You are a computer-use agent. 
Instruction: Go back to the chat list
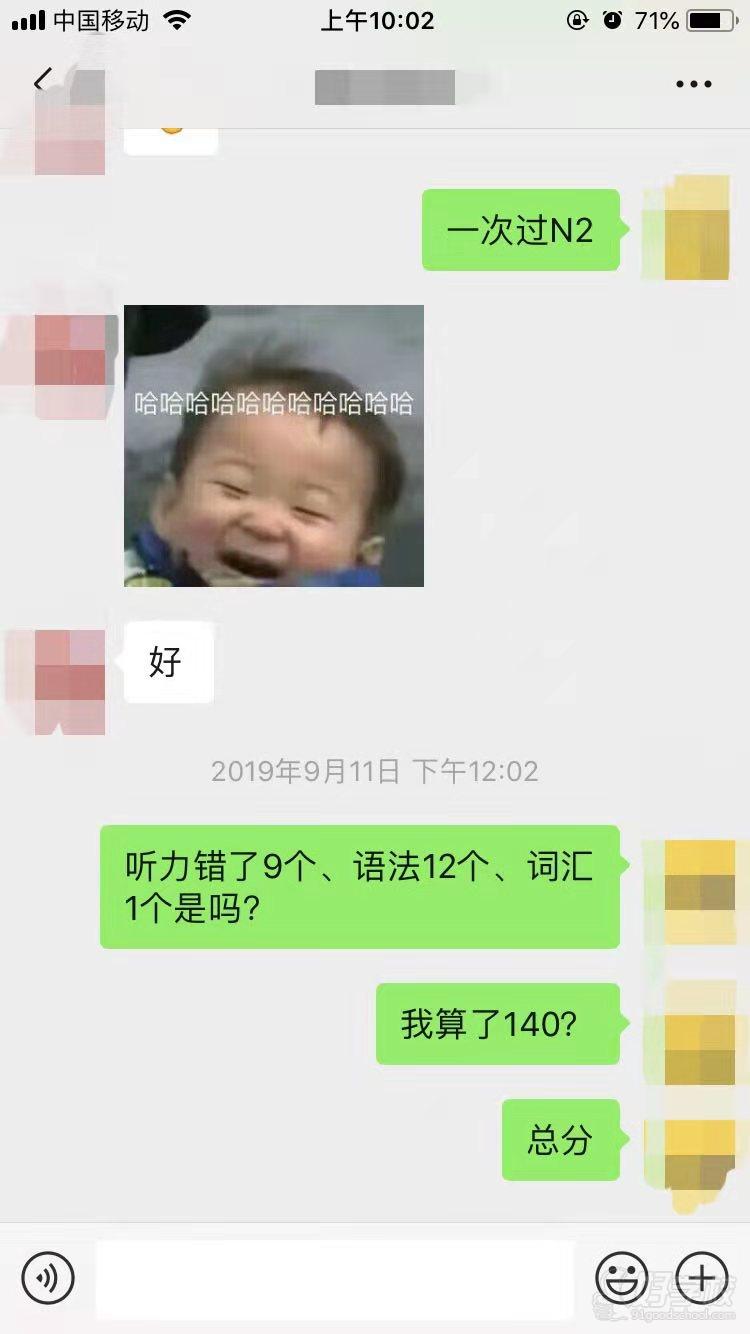(42, 82)
